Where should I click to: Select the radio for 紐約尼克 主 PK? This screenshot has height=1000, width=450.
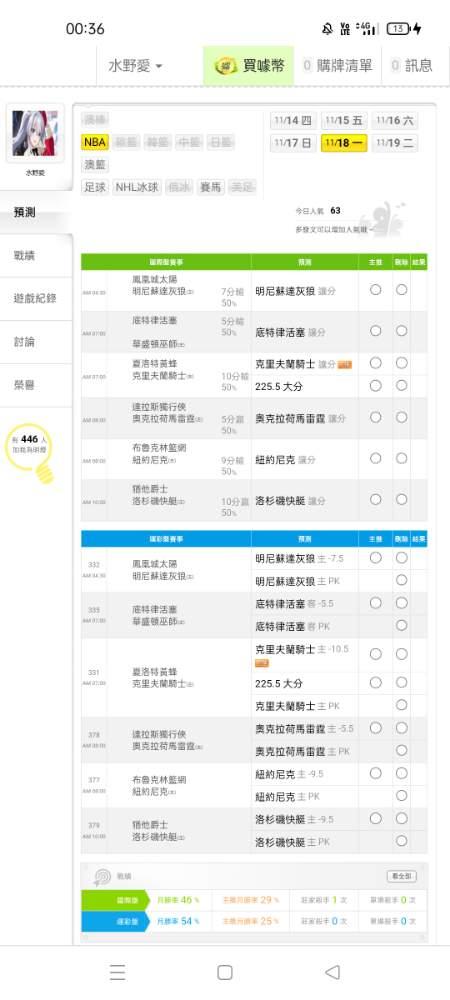[x=401, y=796]
